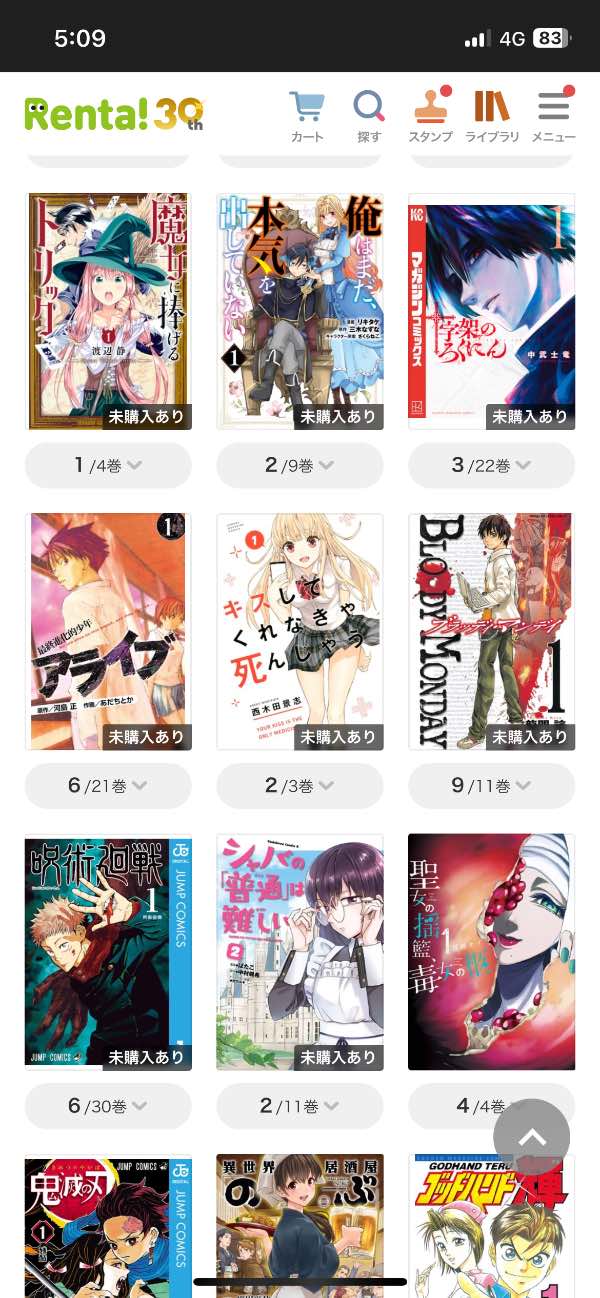Open the 呪術廻戦 manga cover
Screen dimensions: 600x1298
point(108,952)
